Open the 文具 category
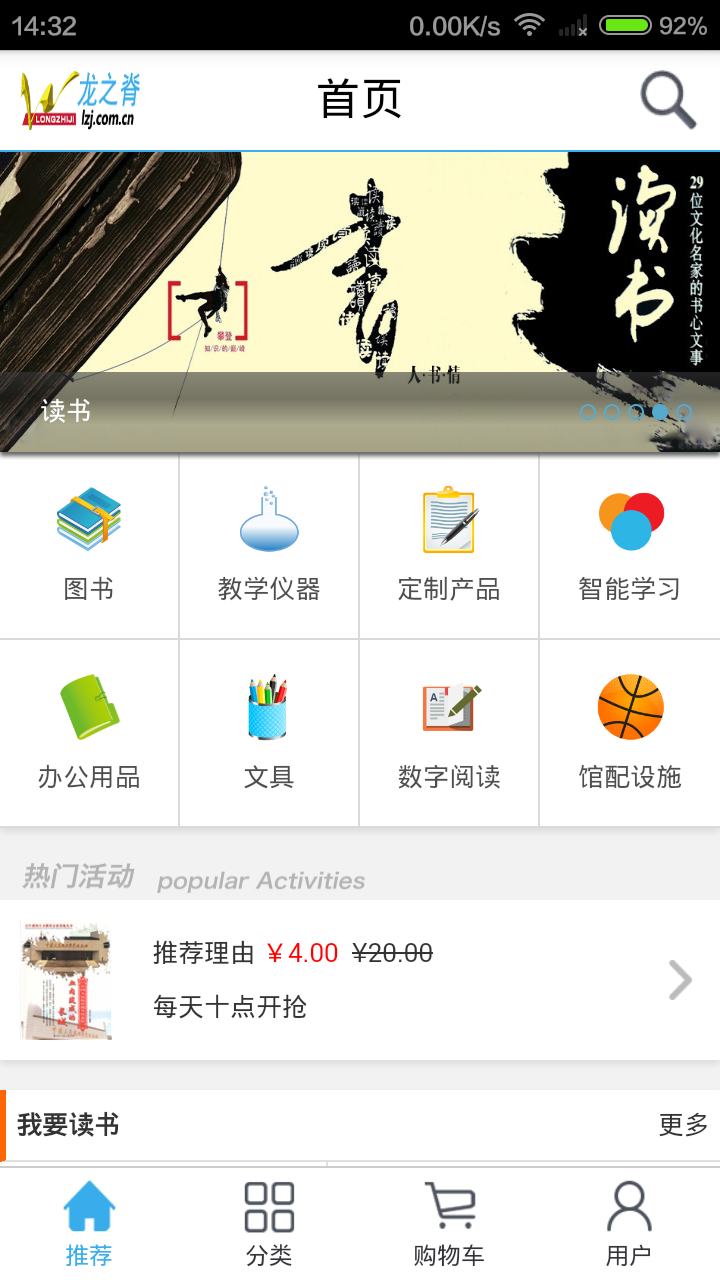720x1280 pixels. pos(269,733)
